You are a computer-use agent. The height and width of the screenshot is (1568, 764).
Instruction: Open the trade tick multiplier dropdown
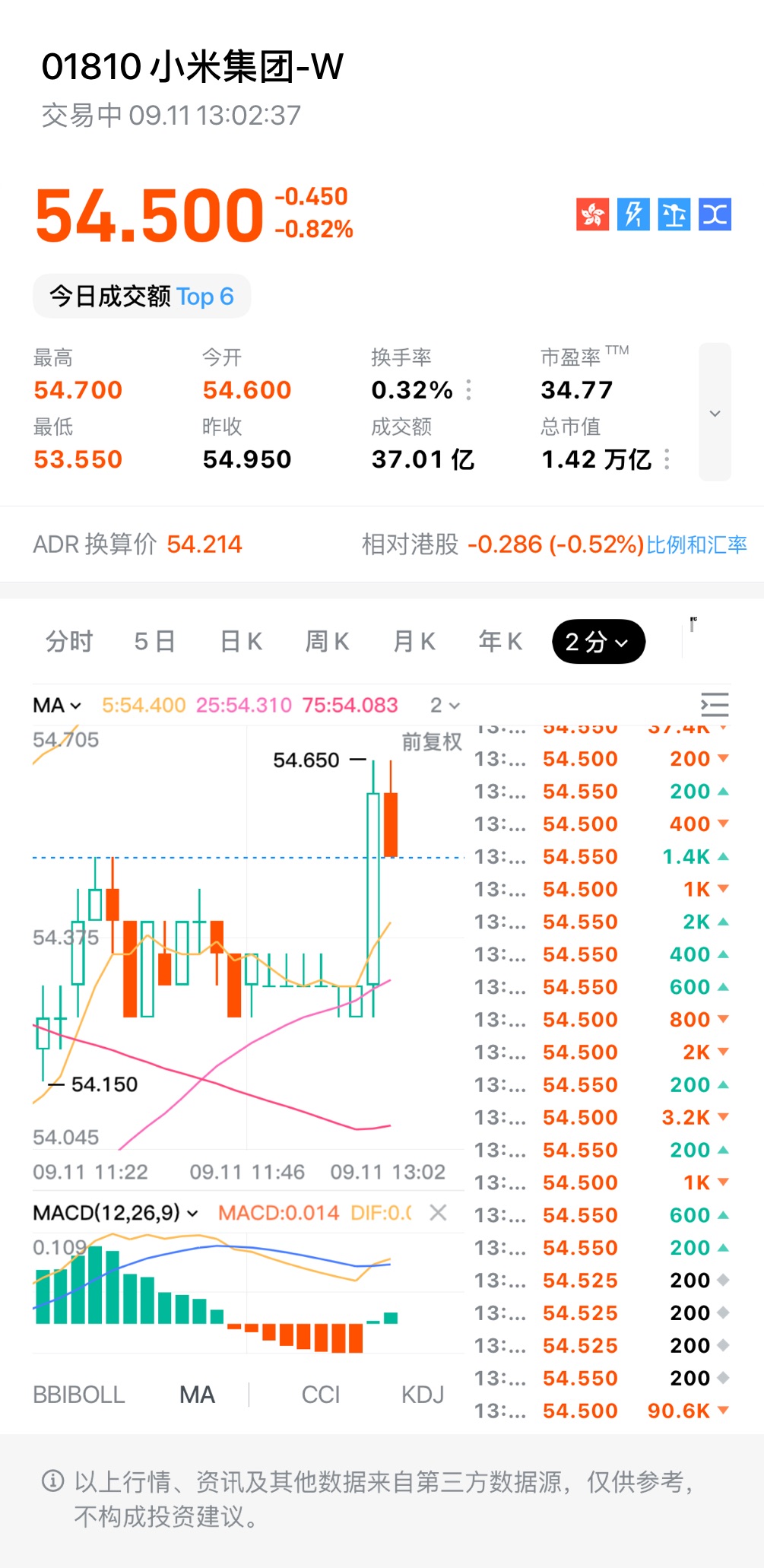445,706
